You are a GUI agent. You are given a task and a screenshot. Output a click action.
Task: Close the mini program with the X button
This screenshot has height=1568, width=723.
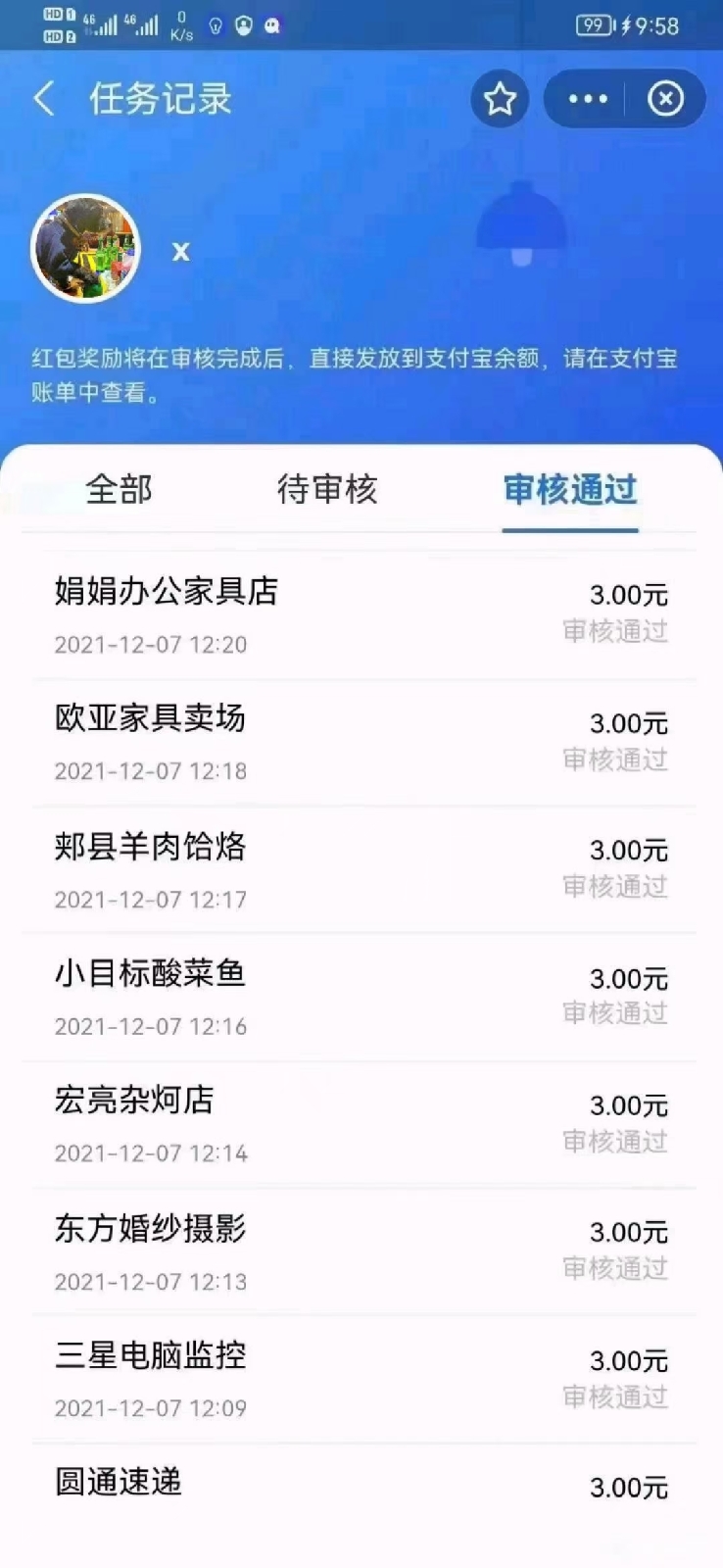click(x=666, y=99)
